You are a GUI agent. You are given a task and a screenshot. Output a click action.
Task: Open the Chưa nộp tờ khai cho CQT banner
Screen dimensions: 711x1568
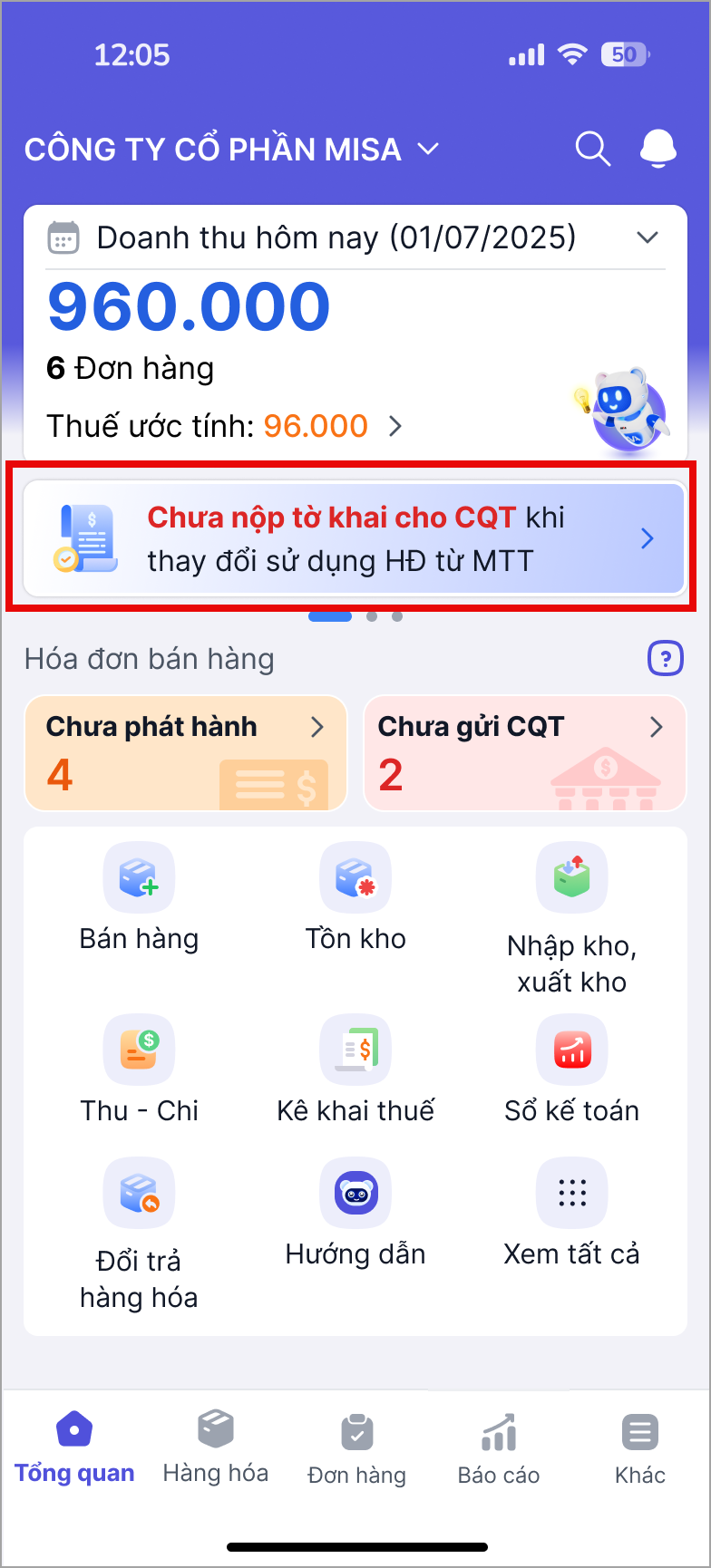coord(355,538)
